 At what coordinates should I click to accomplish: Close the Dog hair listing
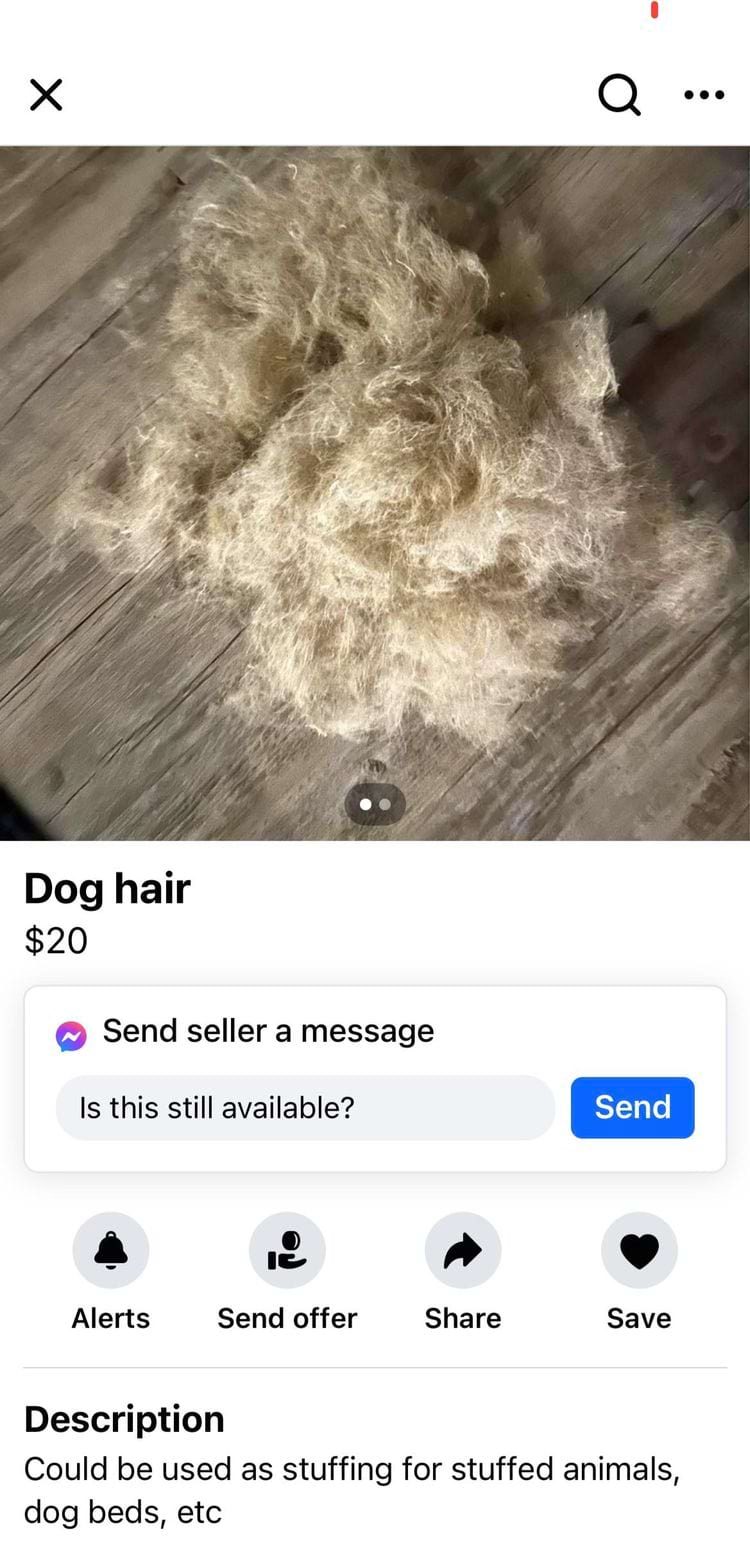click(46, 95)
